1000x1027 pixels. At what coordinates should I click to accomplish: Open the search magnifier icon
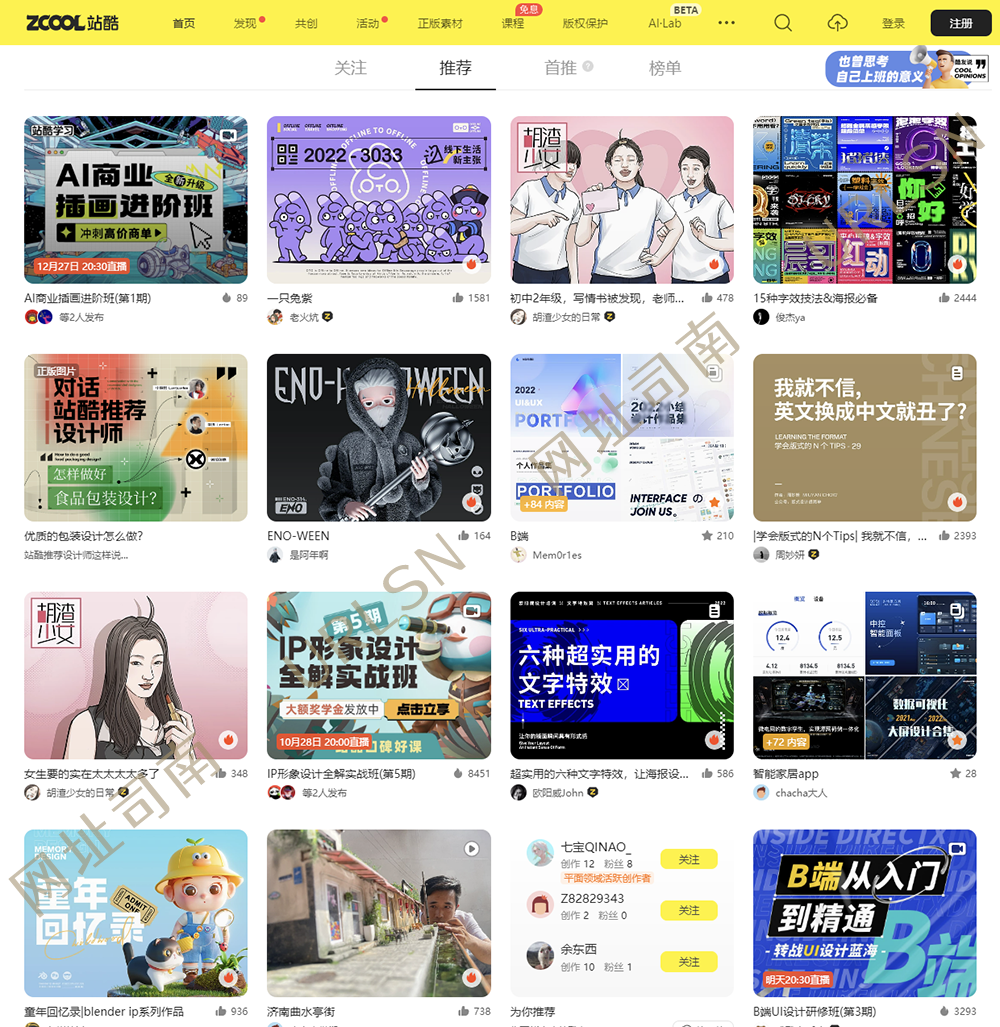click(783, 23)
